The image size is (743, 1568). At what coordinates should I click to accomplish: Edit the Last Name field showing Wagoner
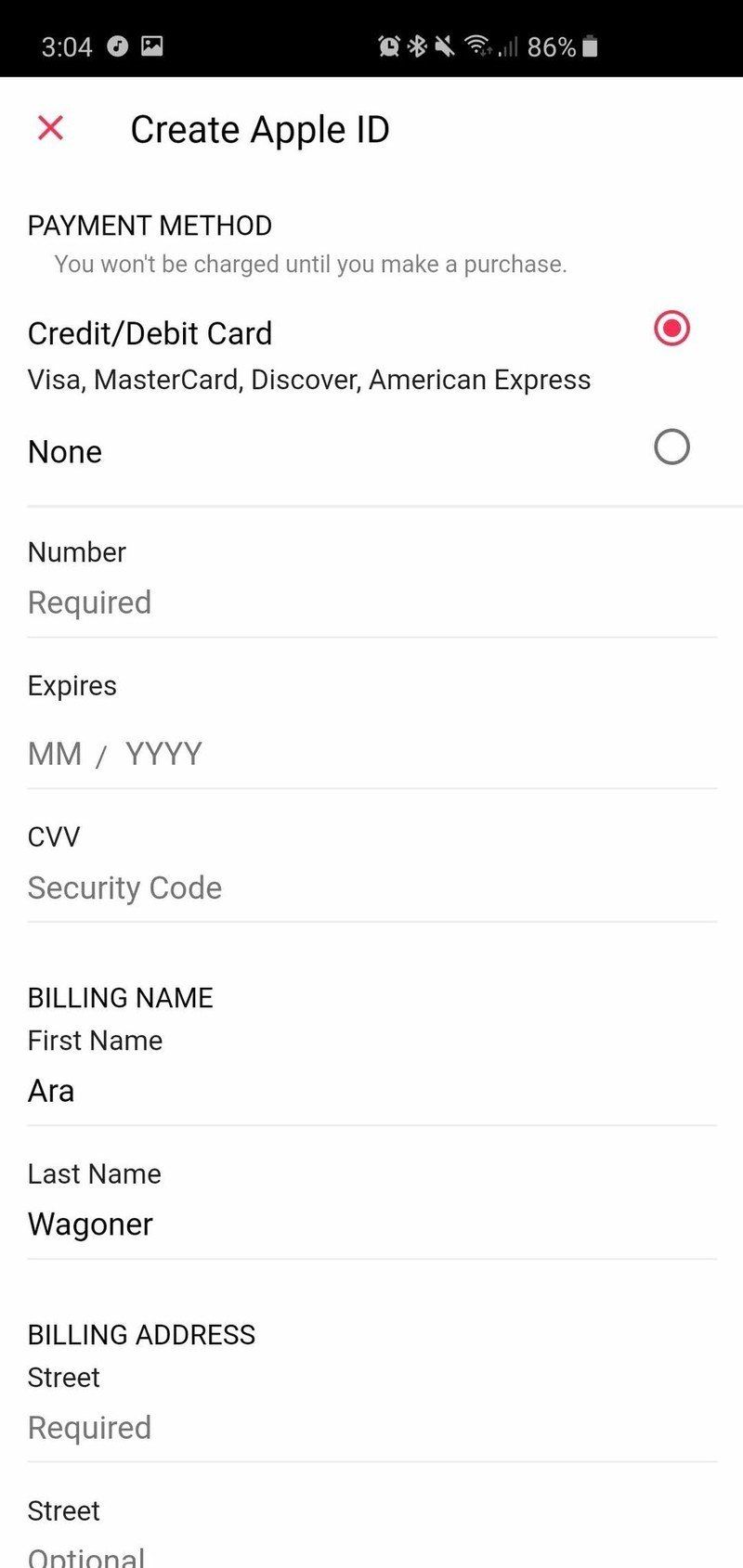(x=371, y=1225)
